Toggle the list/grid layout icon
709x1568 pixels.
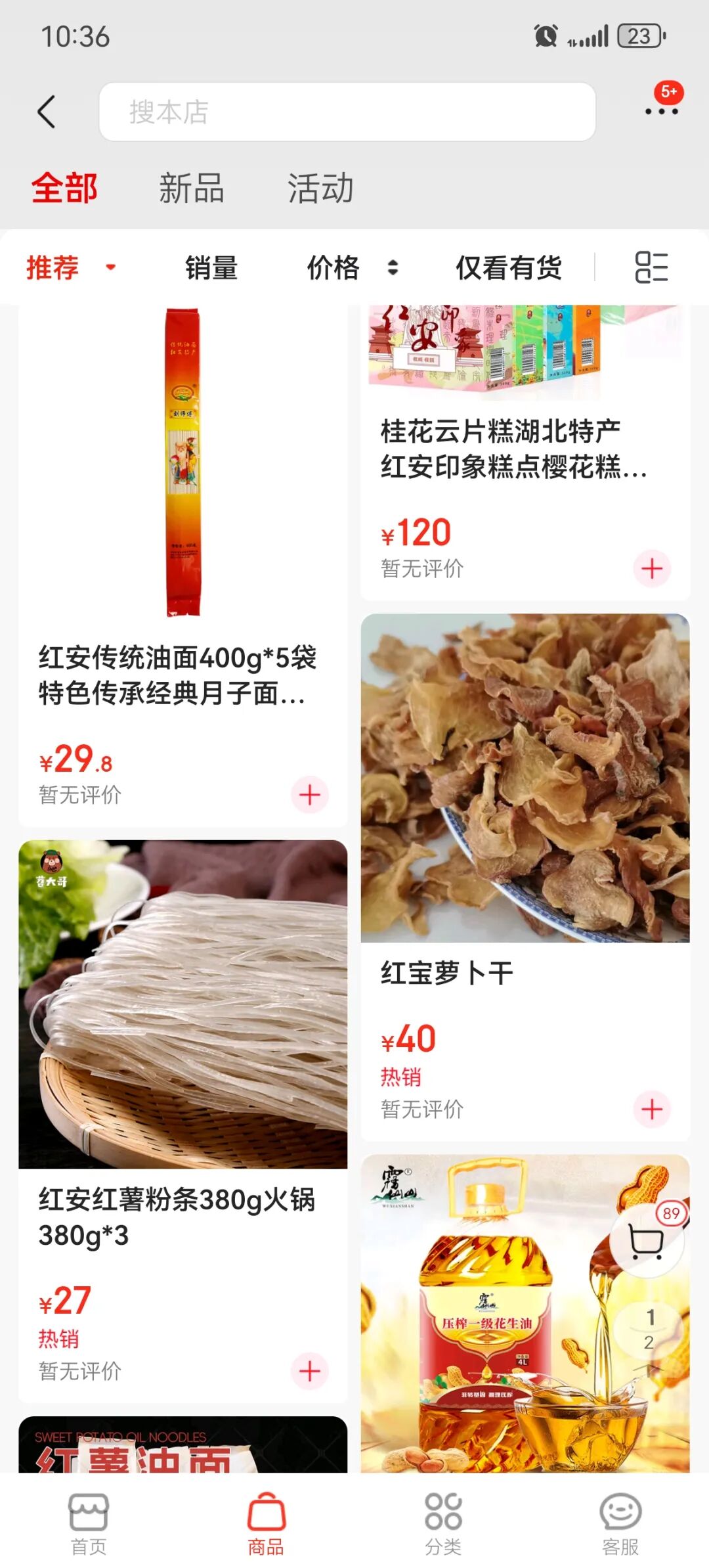651,267
